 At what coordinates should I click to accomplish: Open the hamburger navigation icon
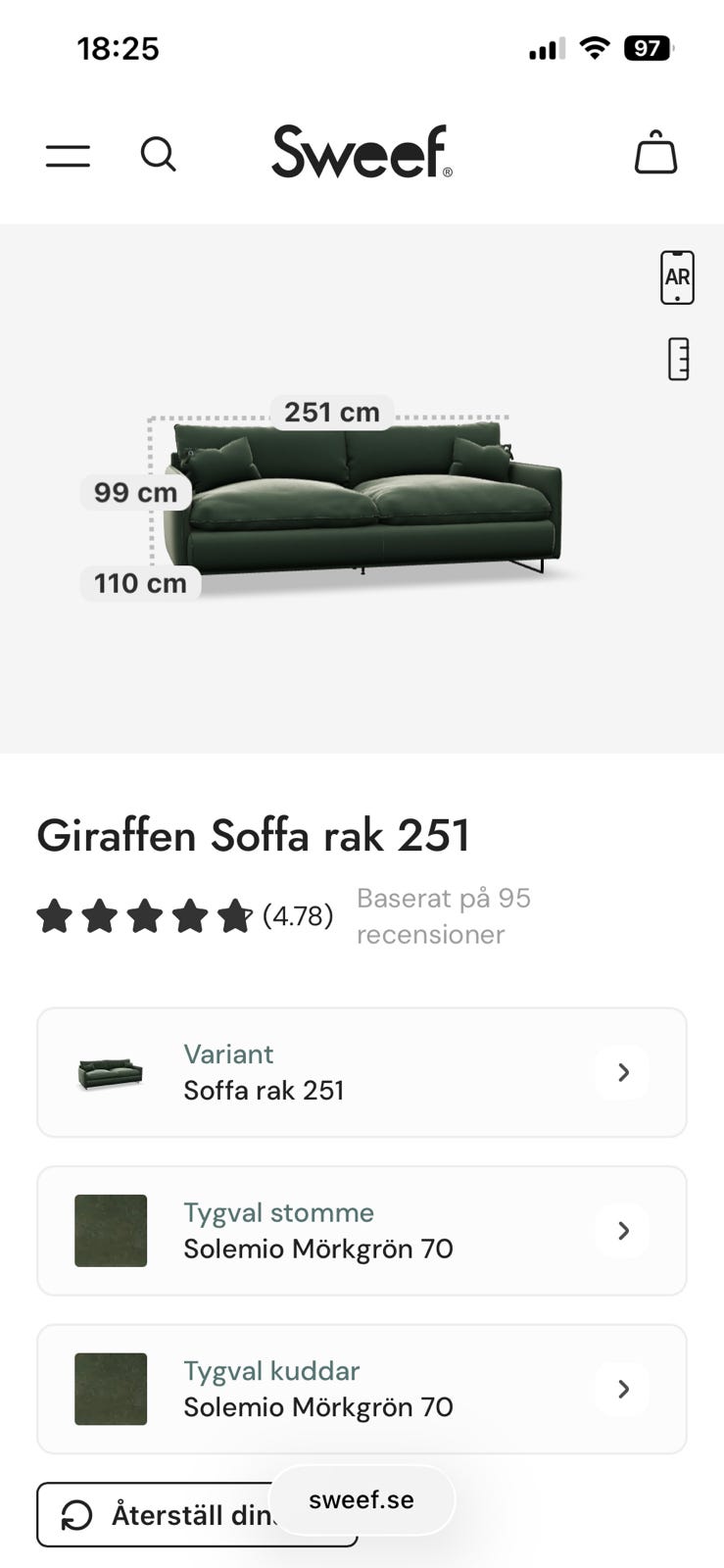point(68,154)
